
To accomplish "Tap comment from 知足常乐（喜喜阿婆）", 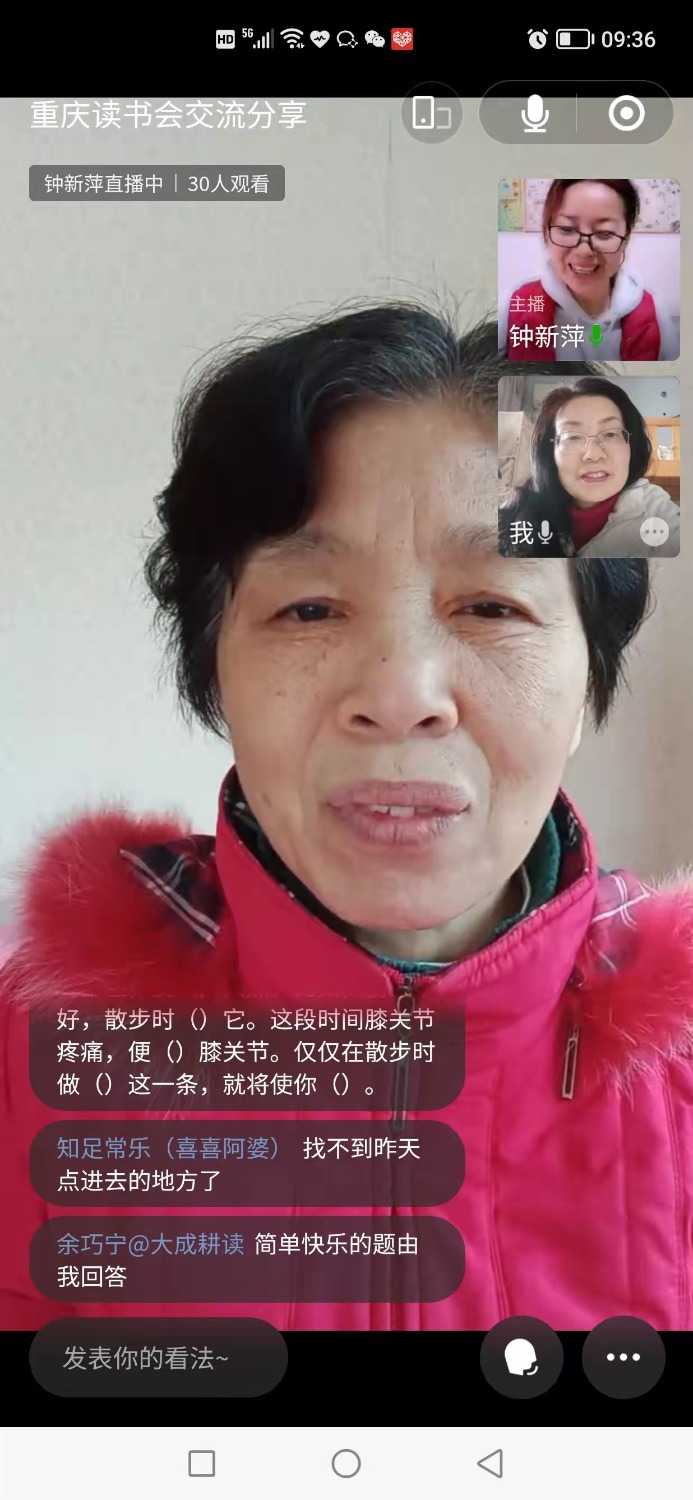I will (x=246, y=1164).
